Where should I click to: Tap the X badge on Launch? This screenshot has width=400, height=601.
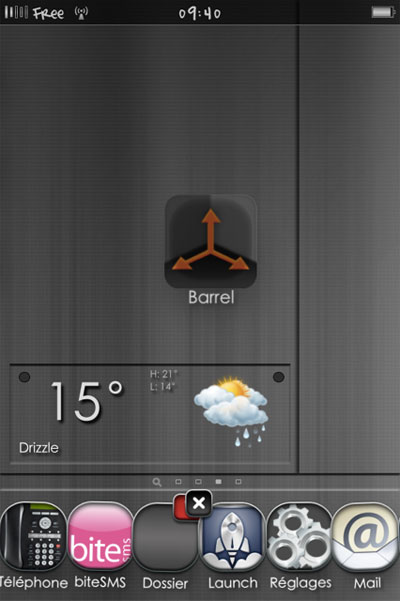[199, 502]
